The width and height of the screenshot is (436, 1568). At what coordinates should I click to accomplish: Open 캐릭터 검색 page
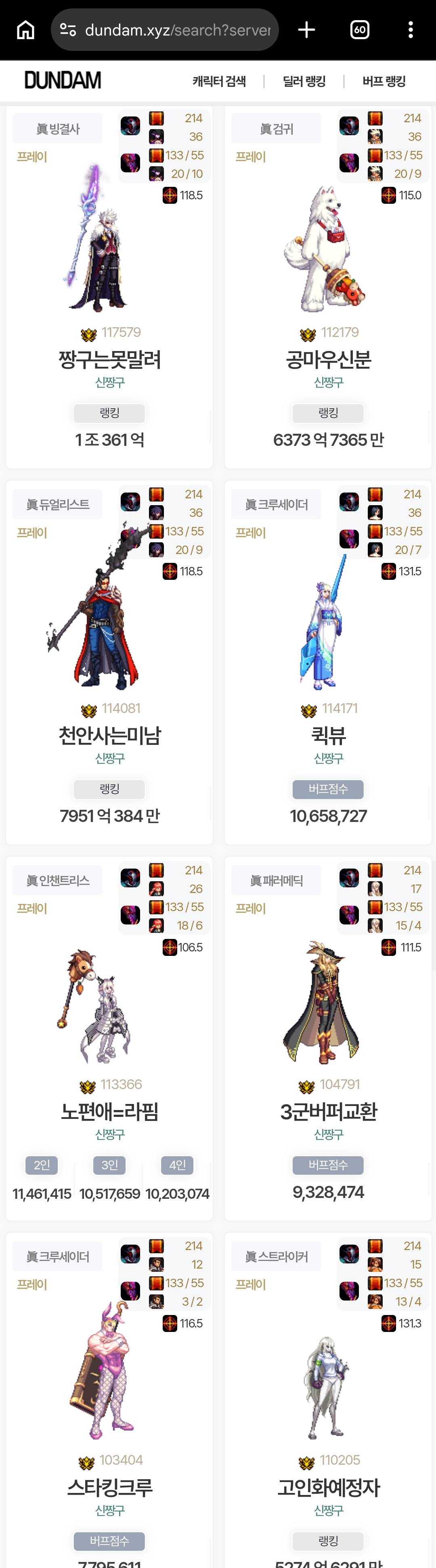click(x=219, y=81)
